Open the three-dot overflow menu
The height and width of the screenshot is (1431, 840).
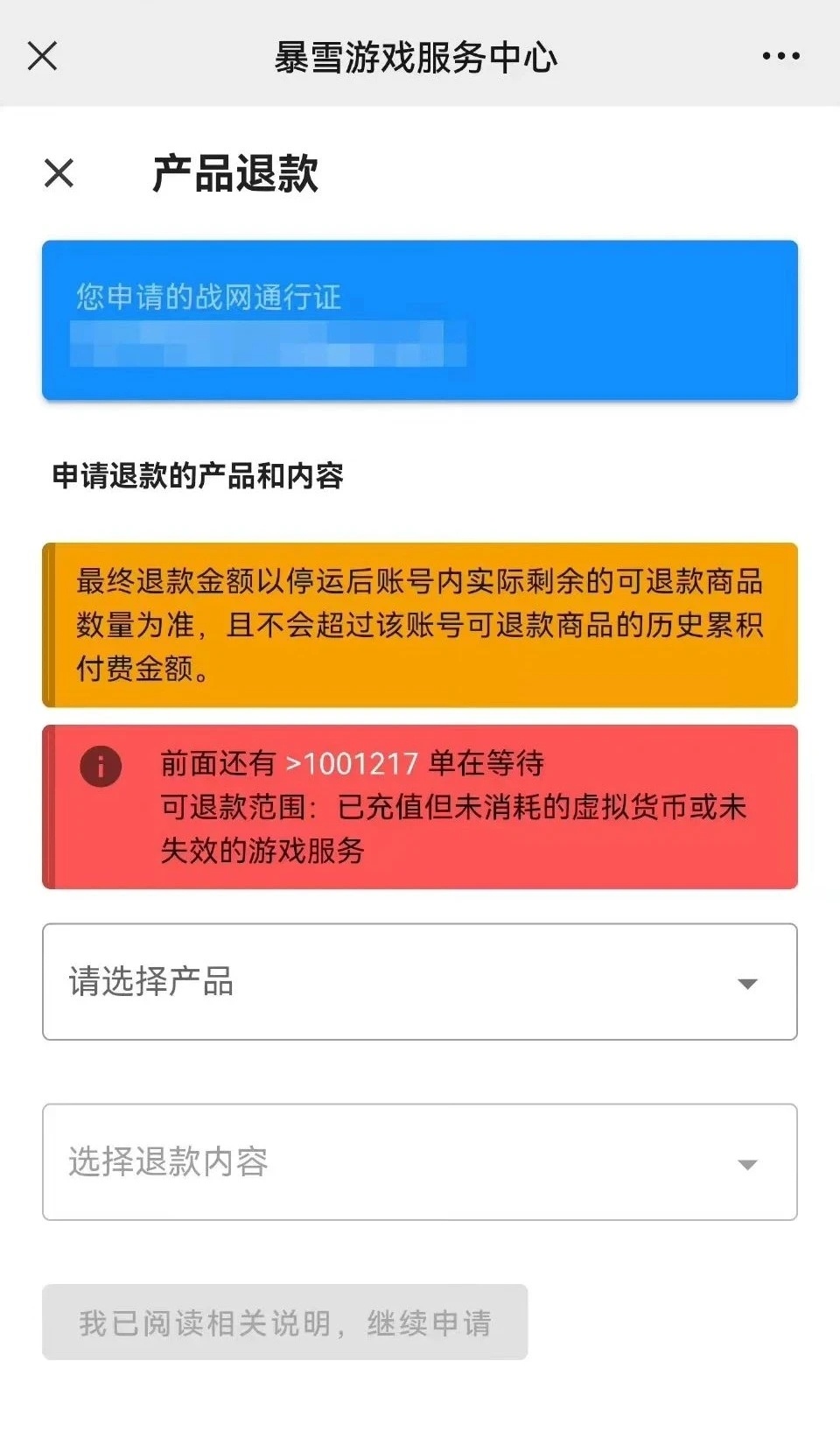[780, 56]
